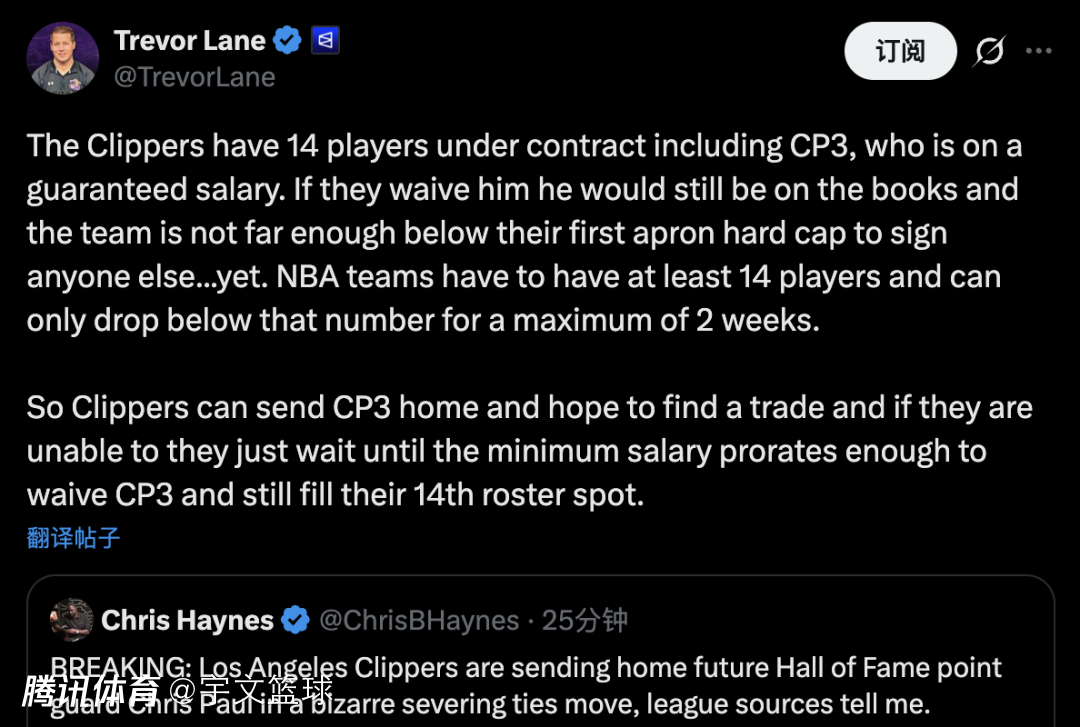Open the Grok explain icon
The image size is (1080, 727).
(x=989, y=51)
